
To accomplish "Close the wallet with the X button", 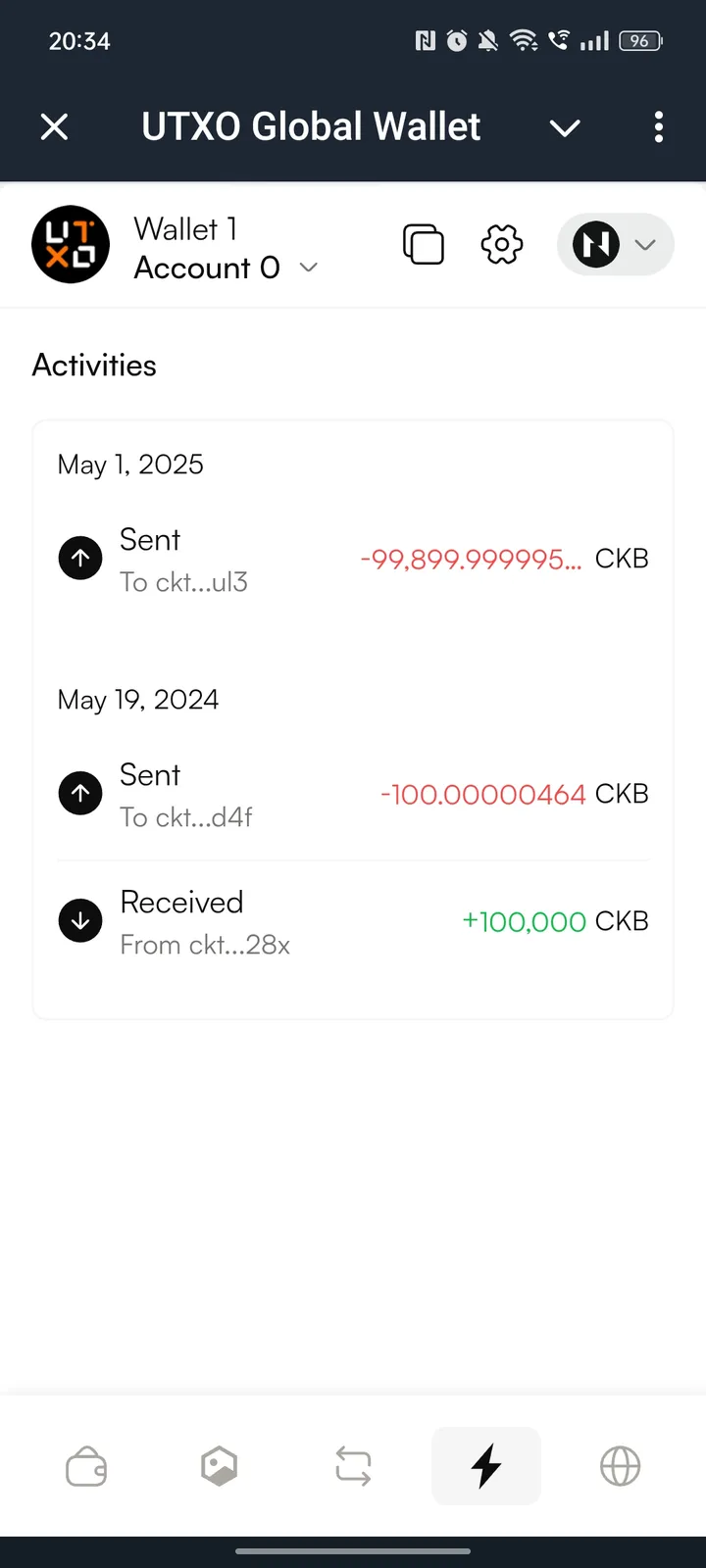I will tap(54, 126).
